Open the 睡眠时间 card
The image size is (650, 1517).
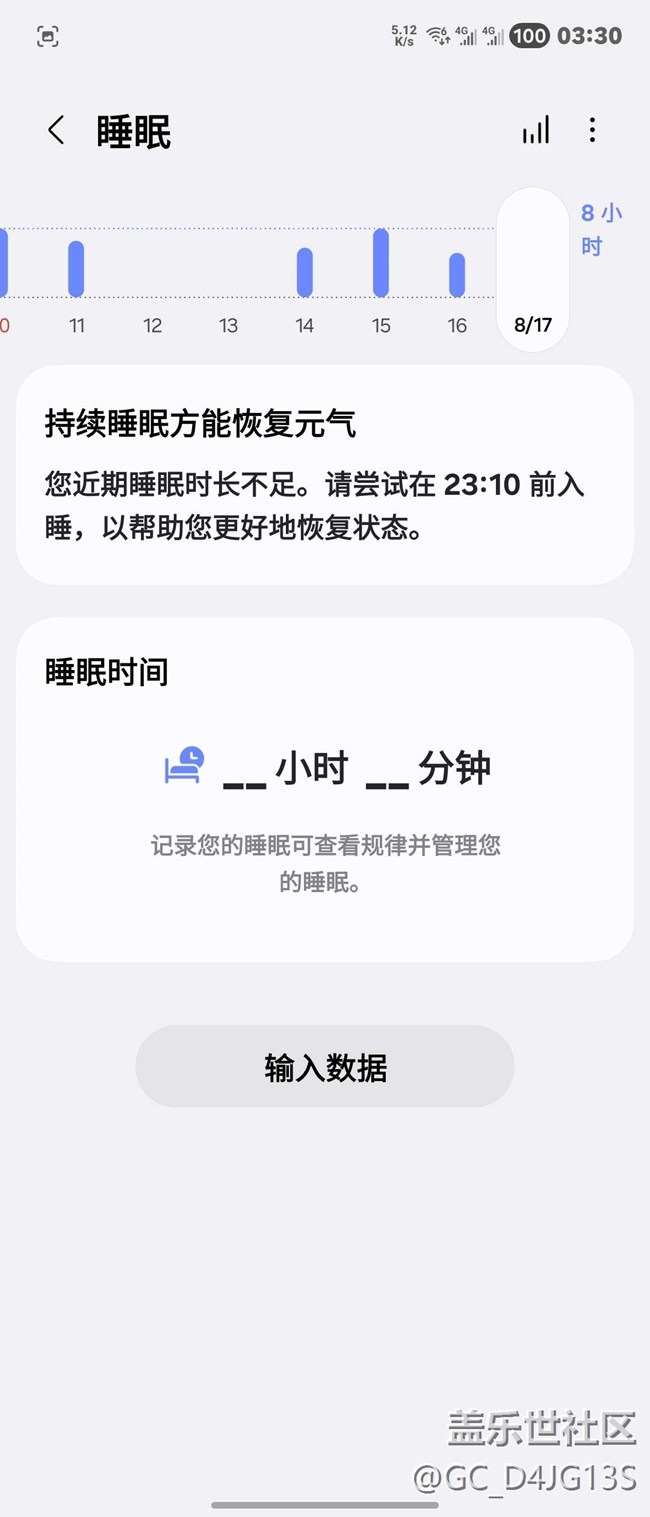tap(325, 789)
